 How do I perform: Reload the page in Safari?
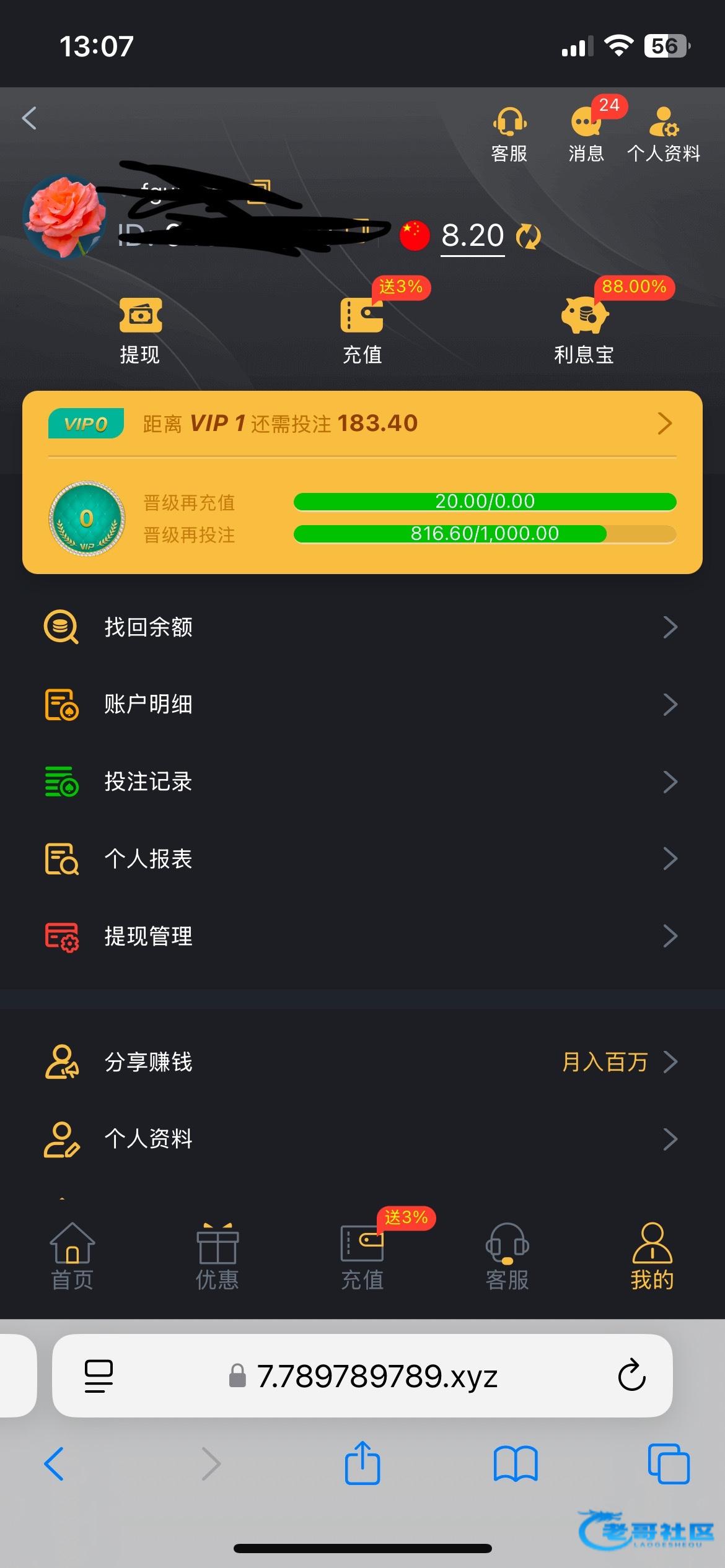[x=631, y=1375]
